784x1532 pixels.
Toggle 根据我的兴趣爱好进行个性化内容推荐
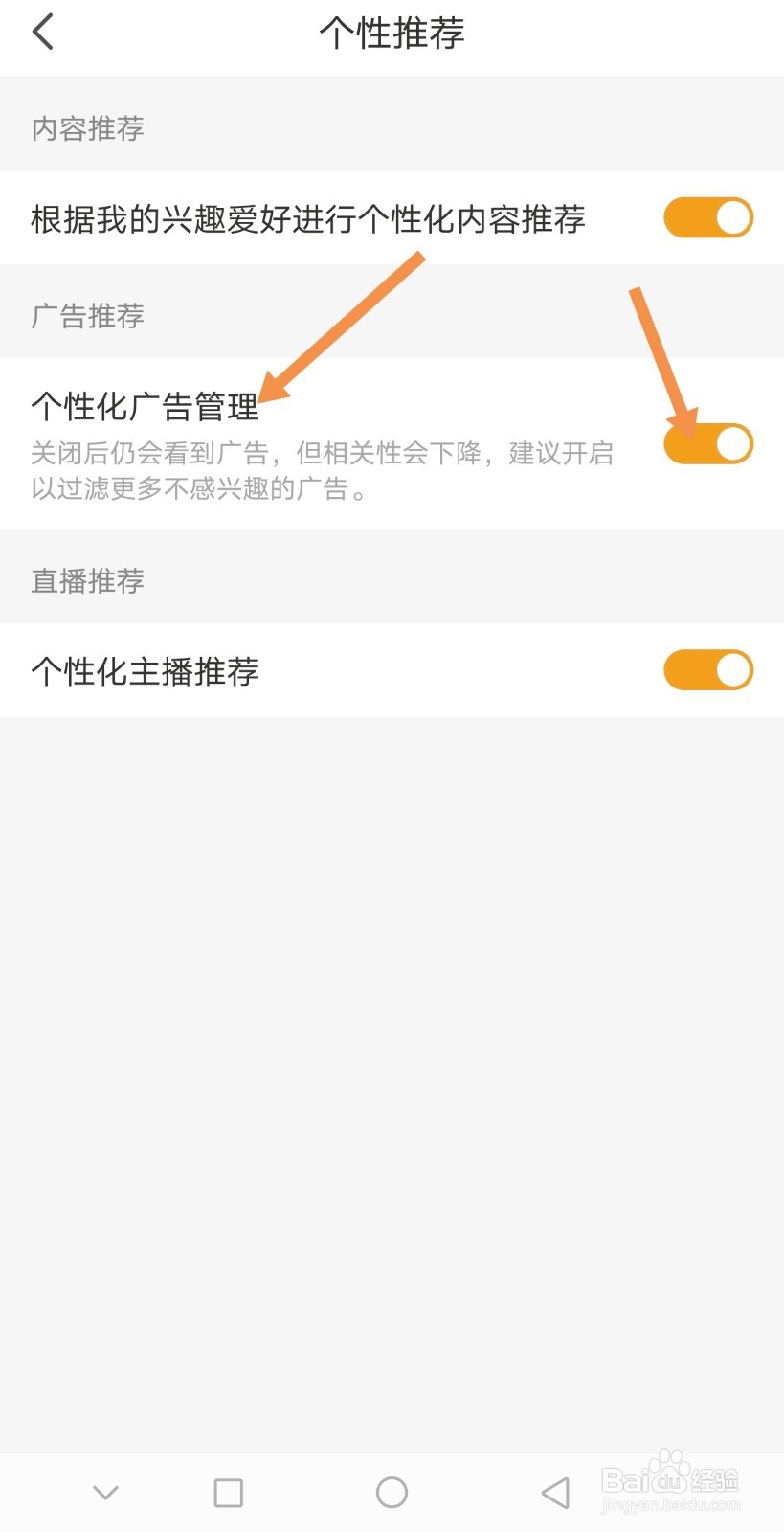point(708,217)
